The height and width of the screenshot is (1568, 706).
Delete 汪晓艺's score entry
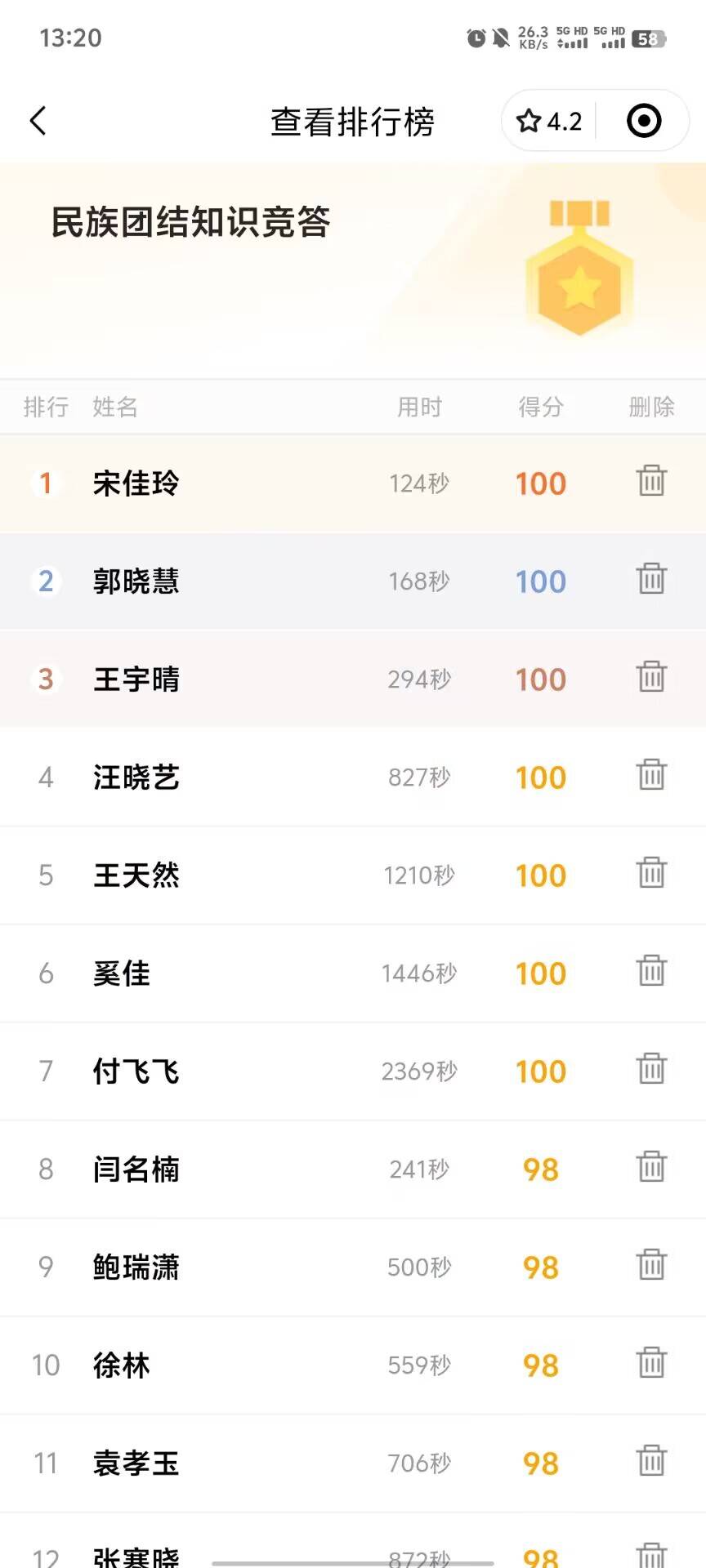651,776
